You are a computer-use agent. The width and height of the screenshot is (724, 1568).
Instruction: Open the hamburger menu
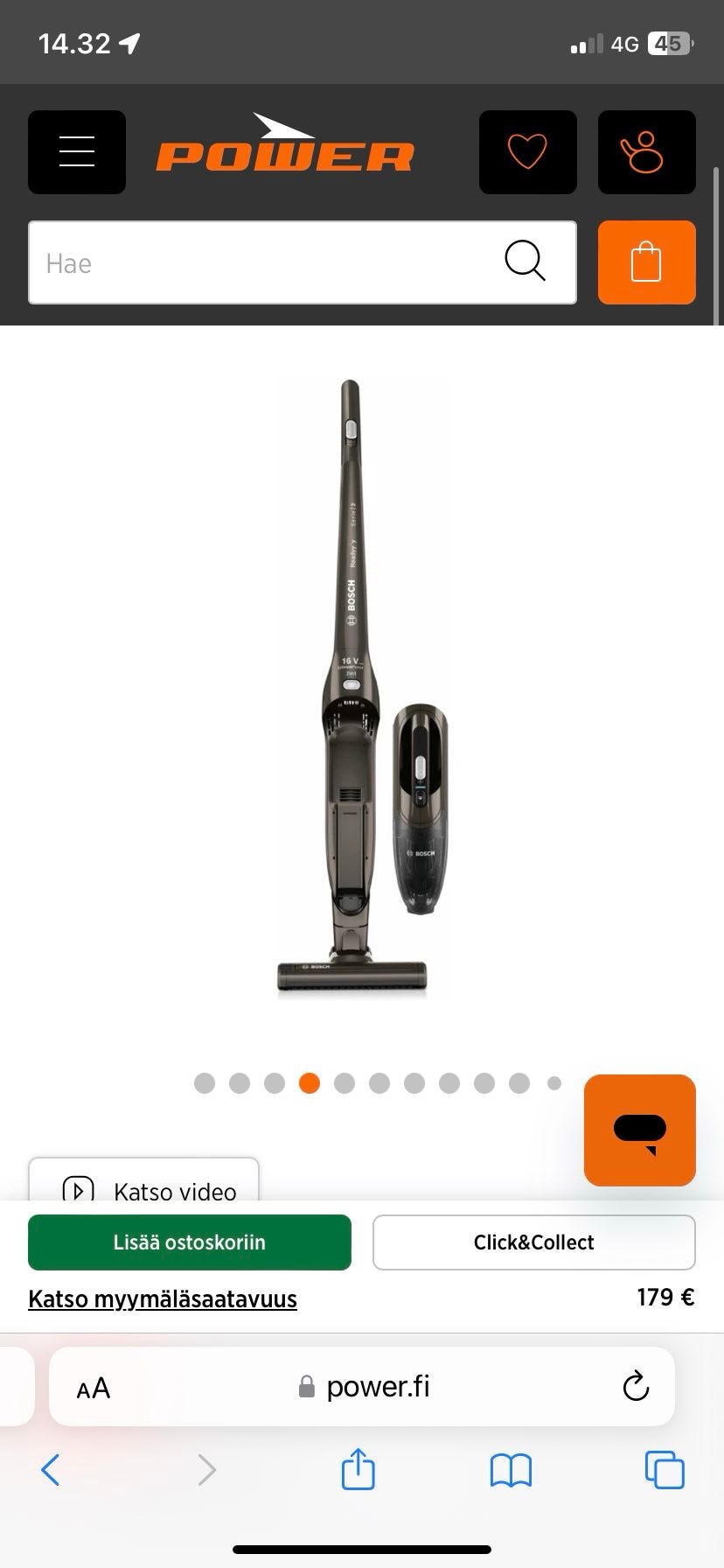coord(77,152)
